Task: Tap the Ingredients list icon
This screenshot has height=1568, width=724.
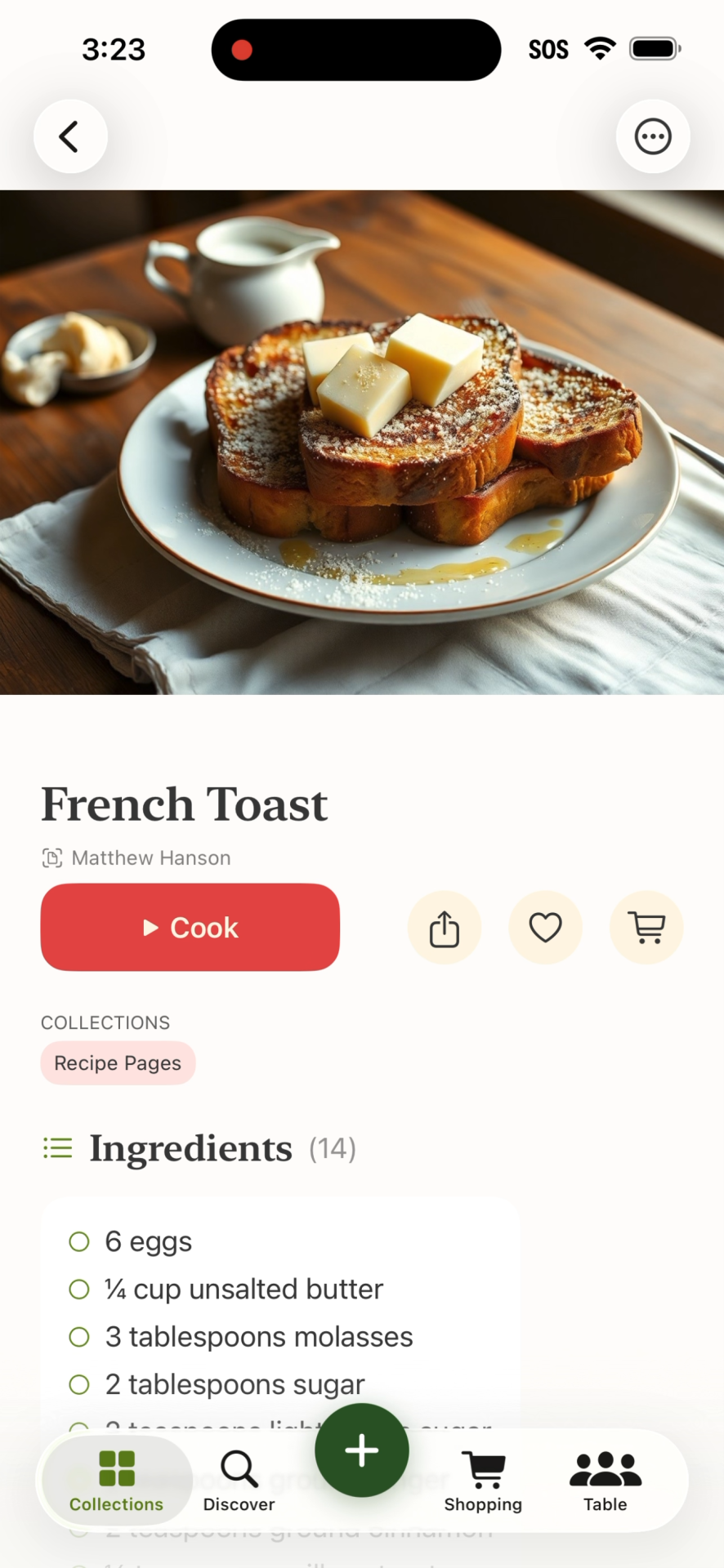Action: [x=56, y=1147]
